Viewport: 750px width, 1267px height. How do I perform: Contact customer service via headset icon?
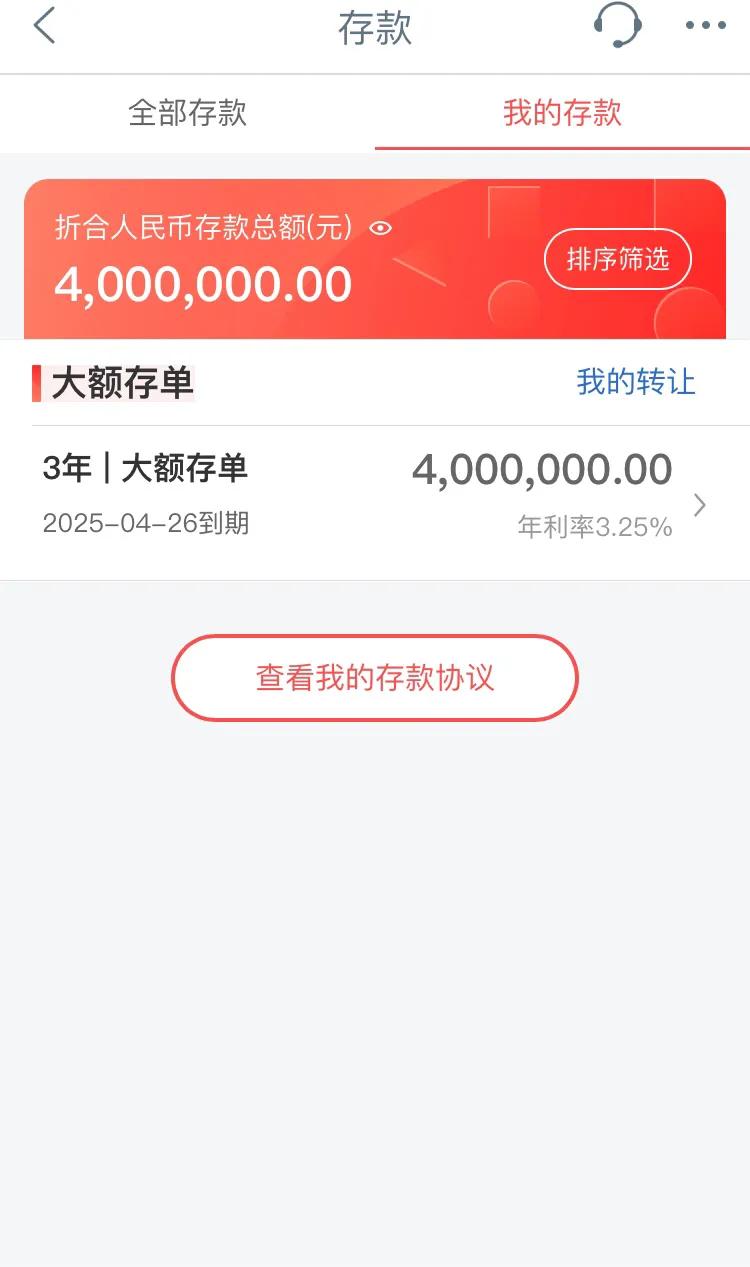point(617,25)
